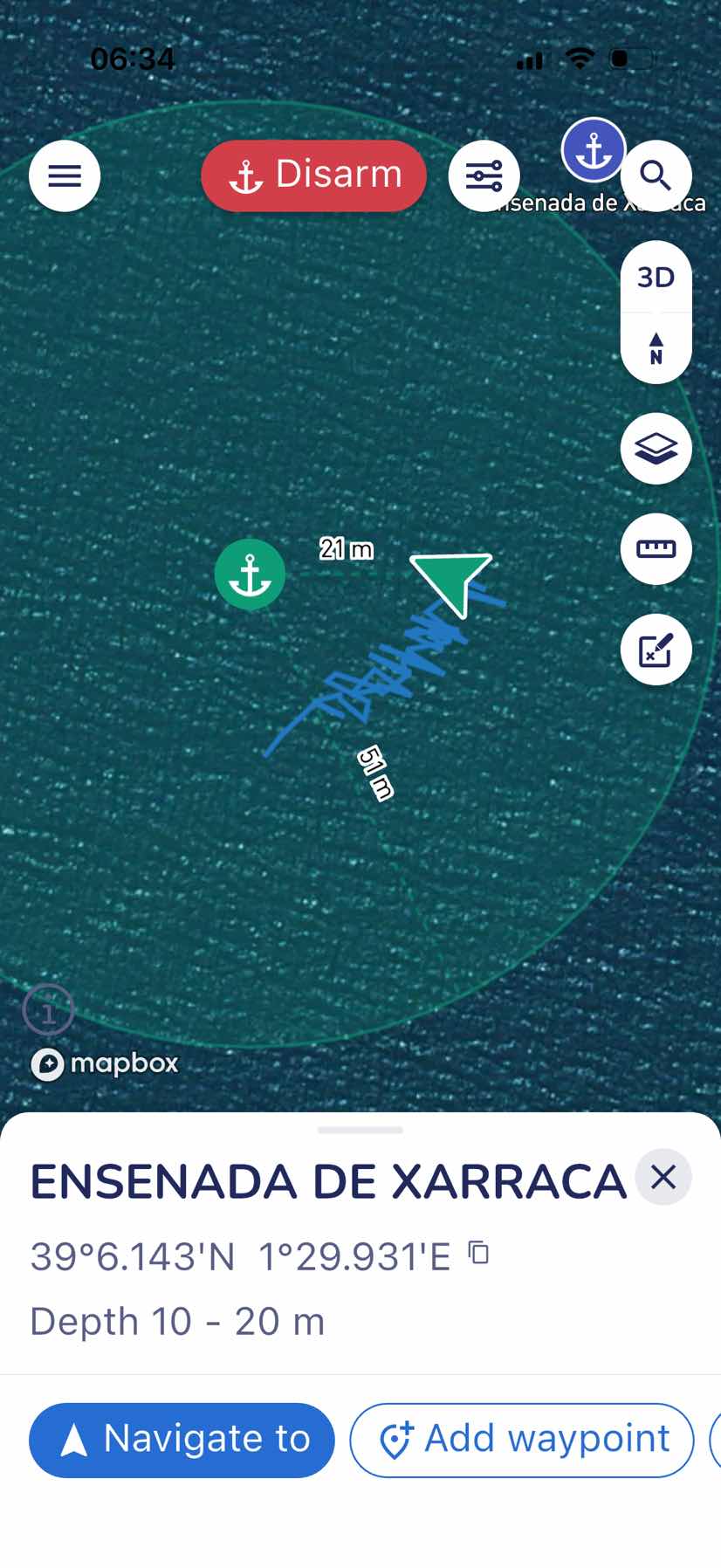The height and width of the screenshot is (1568, 721).
Task: Open the Mapbox attribution info icon
Action: 48,1011
